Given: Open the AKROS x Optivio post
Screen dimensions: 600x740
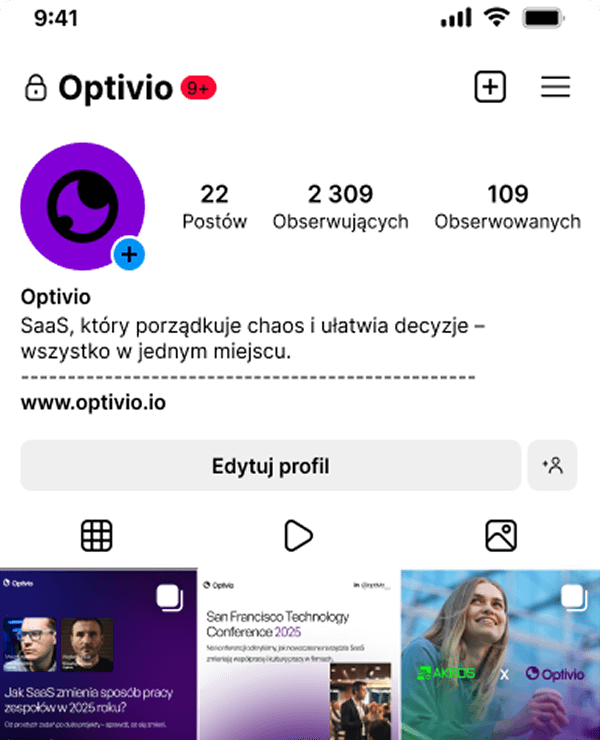Looking at the screenshot, I should pos(500,655).
